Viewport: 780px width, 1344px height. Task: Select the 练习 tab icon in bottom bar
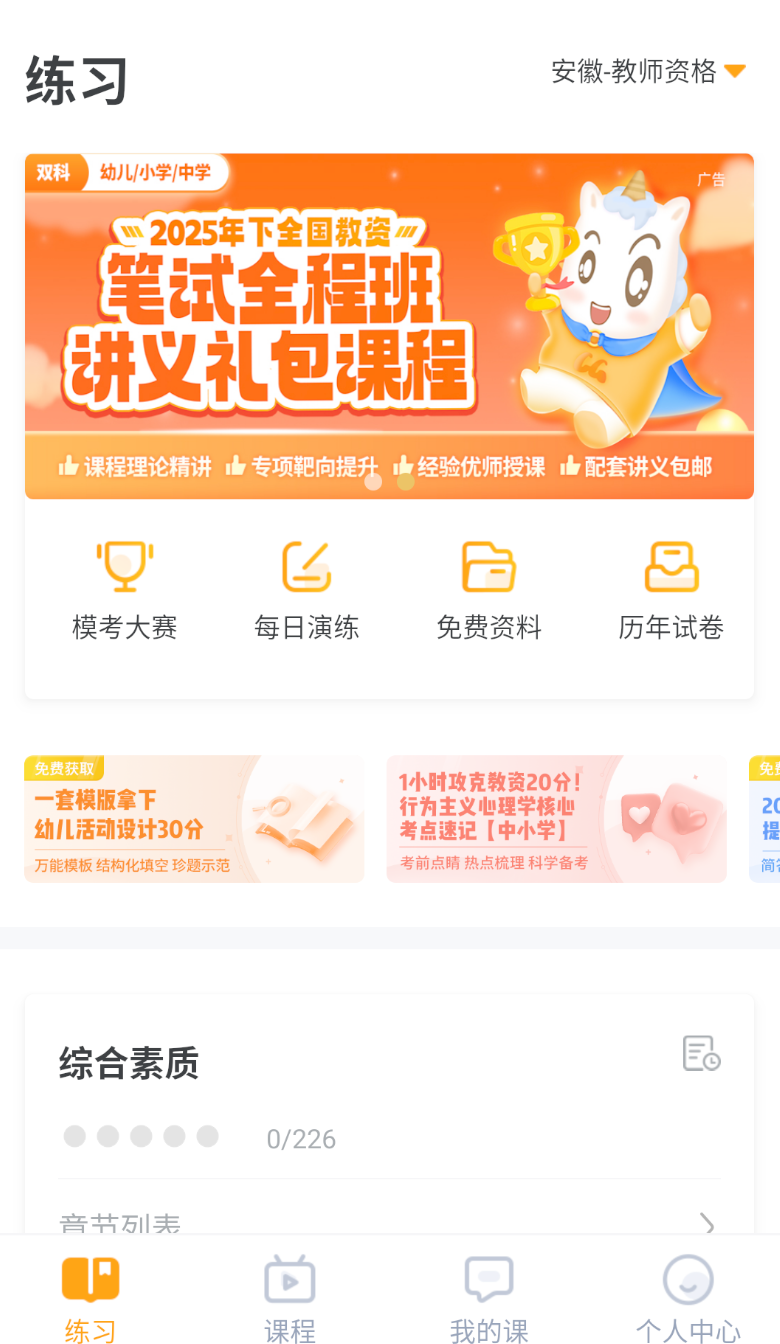(x=90, y=1278)
